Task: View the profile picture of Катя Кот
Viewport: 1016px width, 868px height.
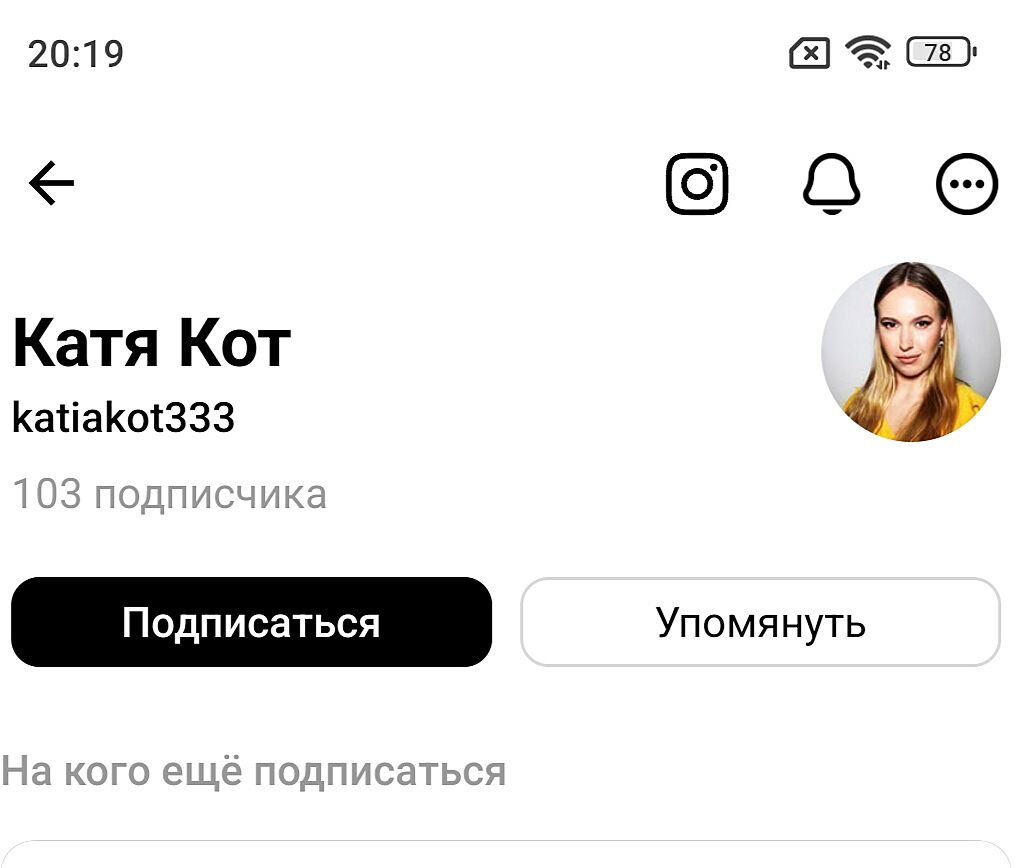Action: 910,352
